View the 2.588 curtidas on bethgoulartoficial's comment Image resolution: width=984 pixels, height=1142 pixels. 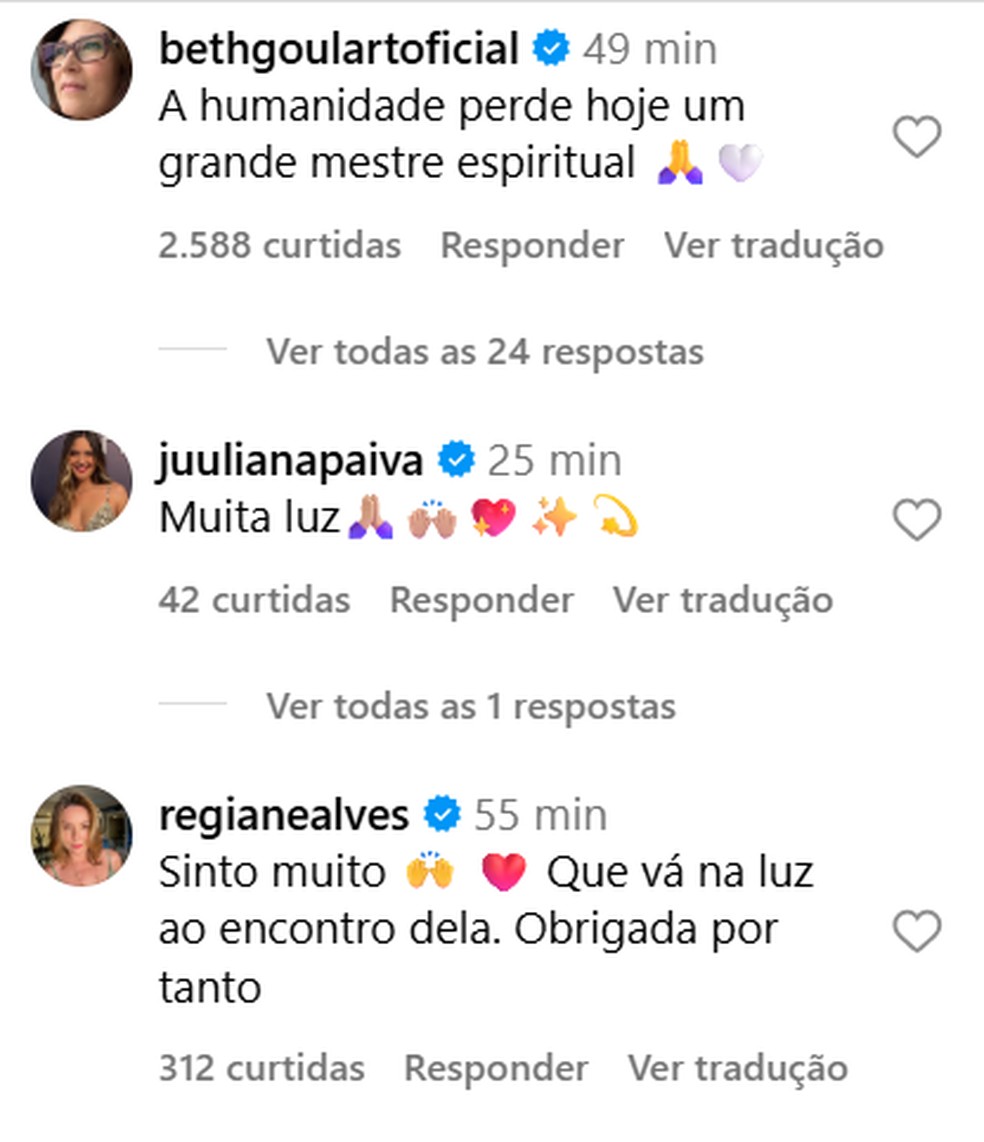[280, 245]
